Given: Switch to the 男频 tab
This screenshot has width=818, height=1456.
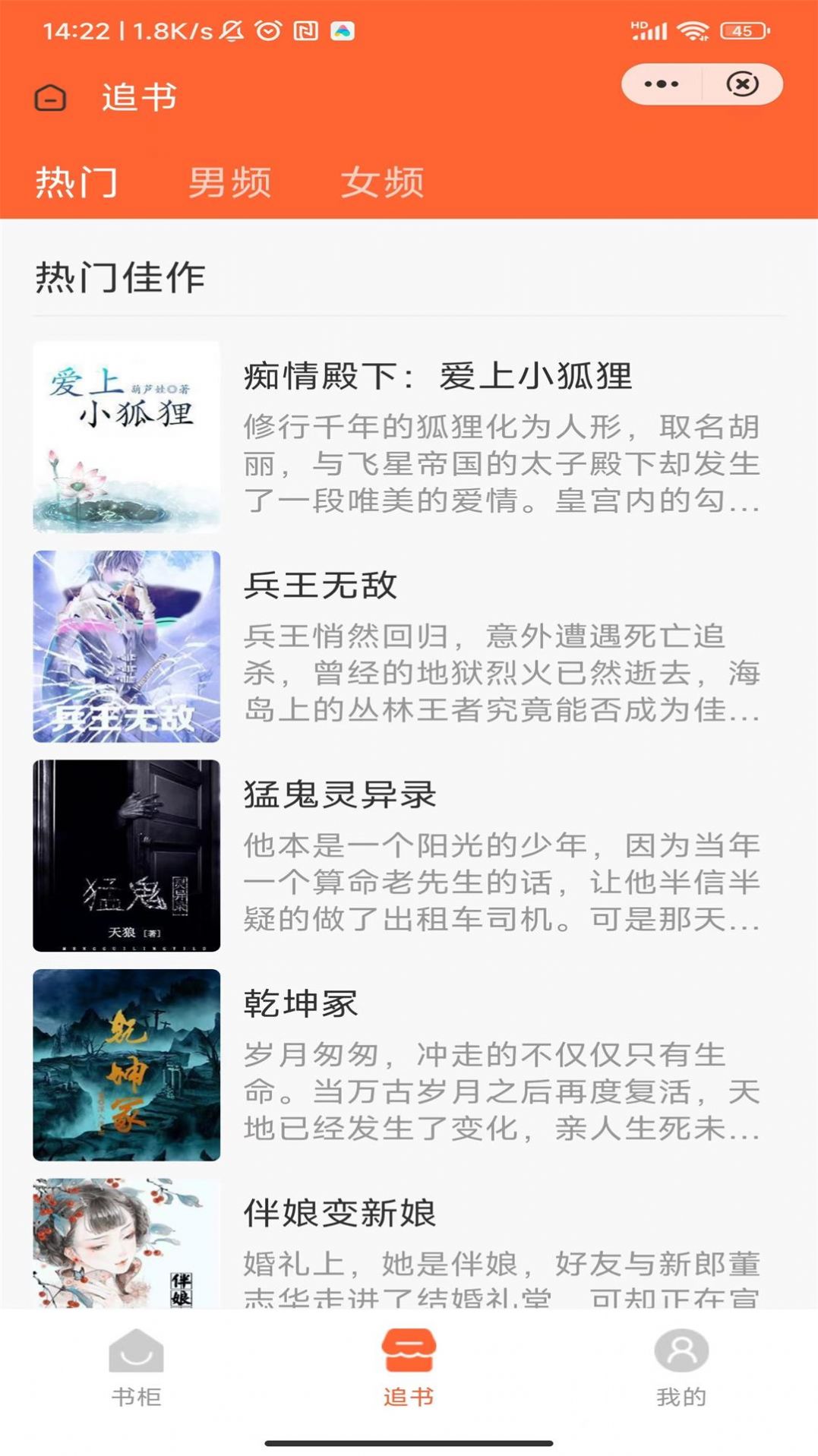Looking at the screenshot, I should tap(229, 182).
